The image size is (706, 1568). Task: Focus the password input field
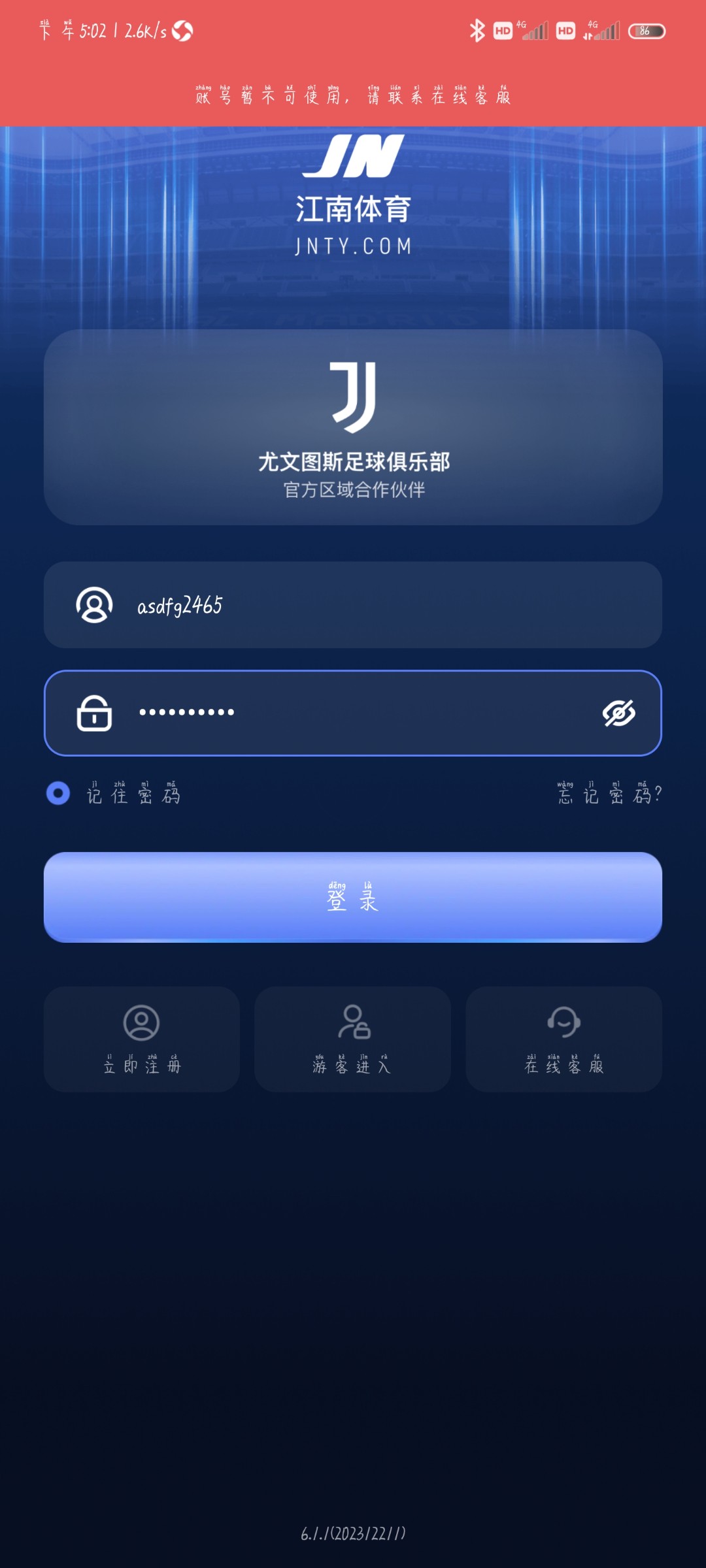tap(353, 713)
